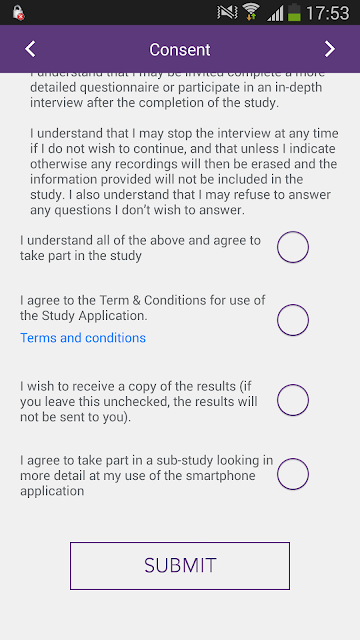Open the Terms and conditions link
The height and width of the screenshot is (640, 360).
point(83,338)
